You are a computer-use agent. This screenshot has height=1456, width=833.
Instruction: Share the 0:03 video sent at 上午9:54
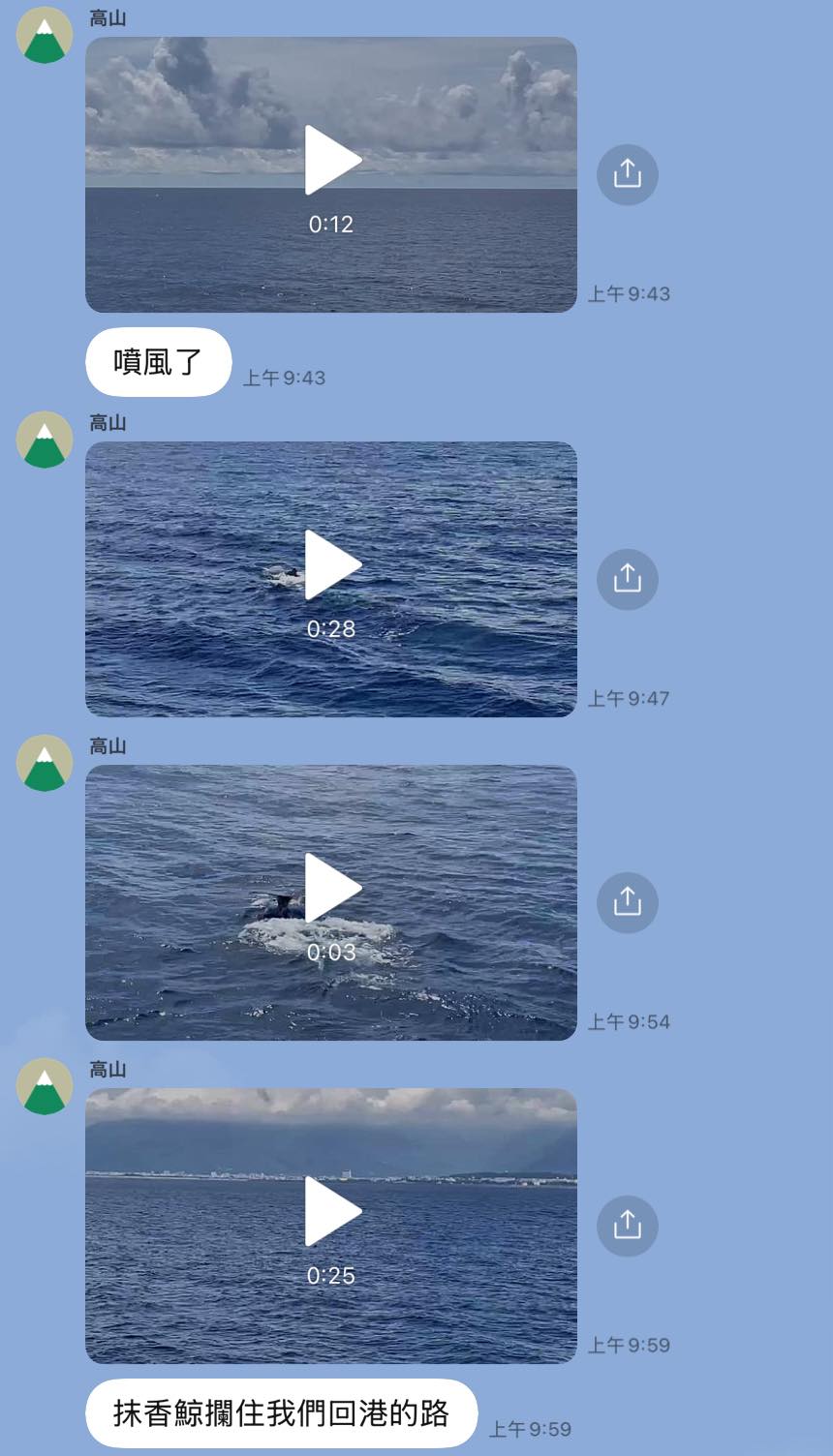pyautogui.click(x=628, y=902)
